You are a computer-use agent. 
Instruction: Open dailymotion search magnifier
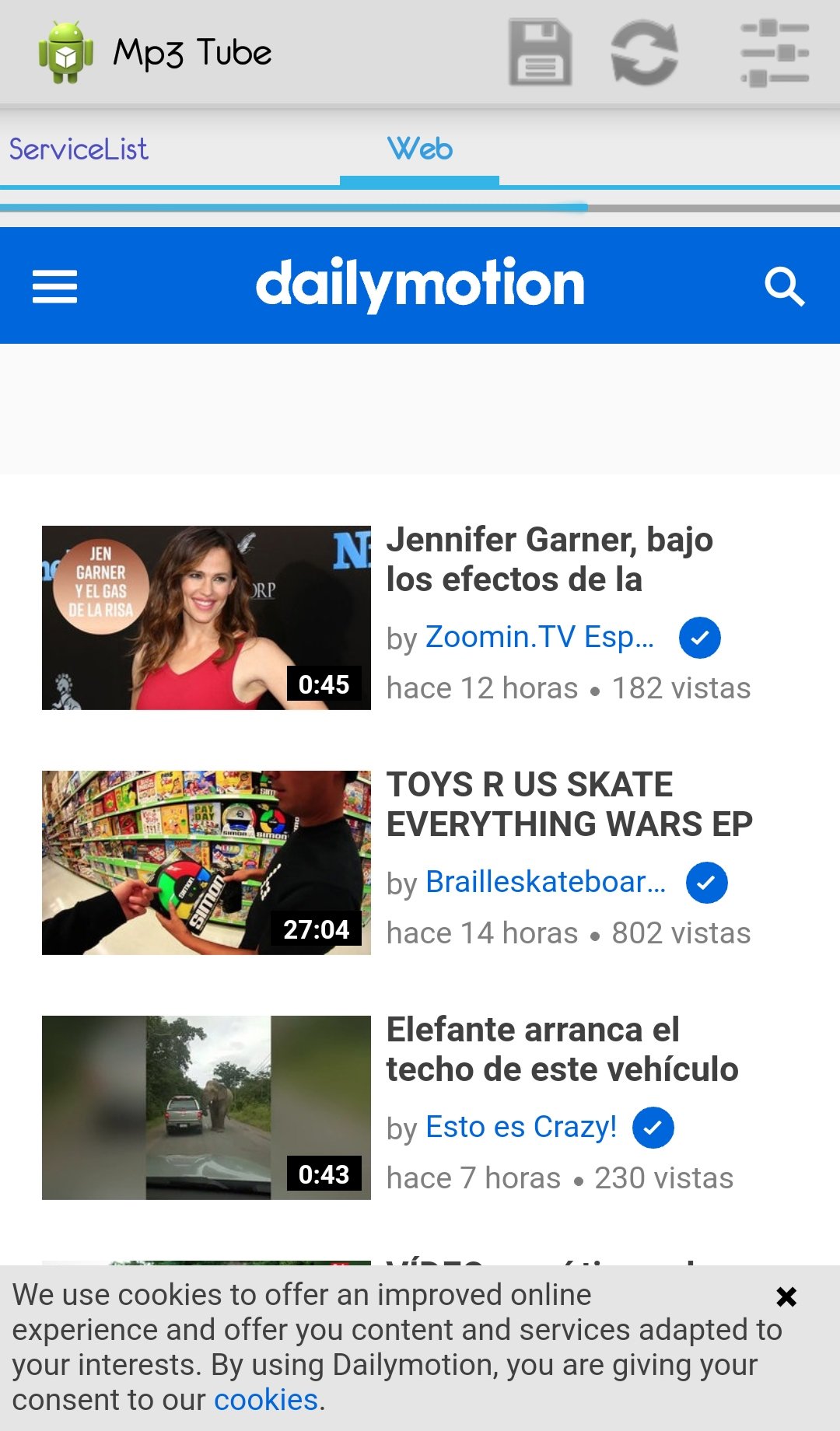coord(784,286)
